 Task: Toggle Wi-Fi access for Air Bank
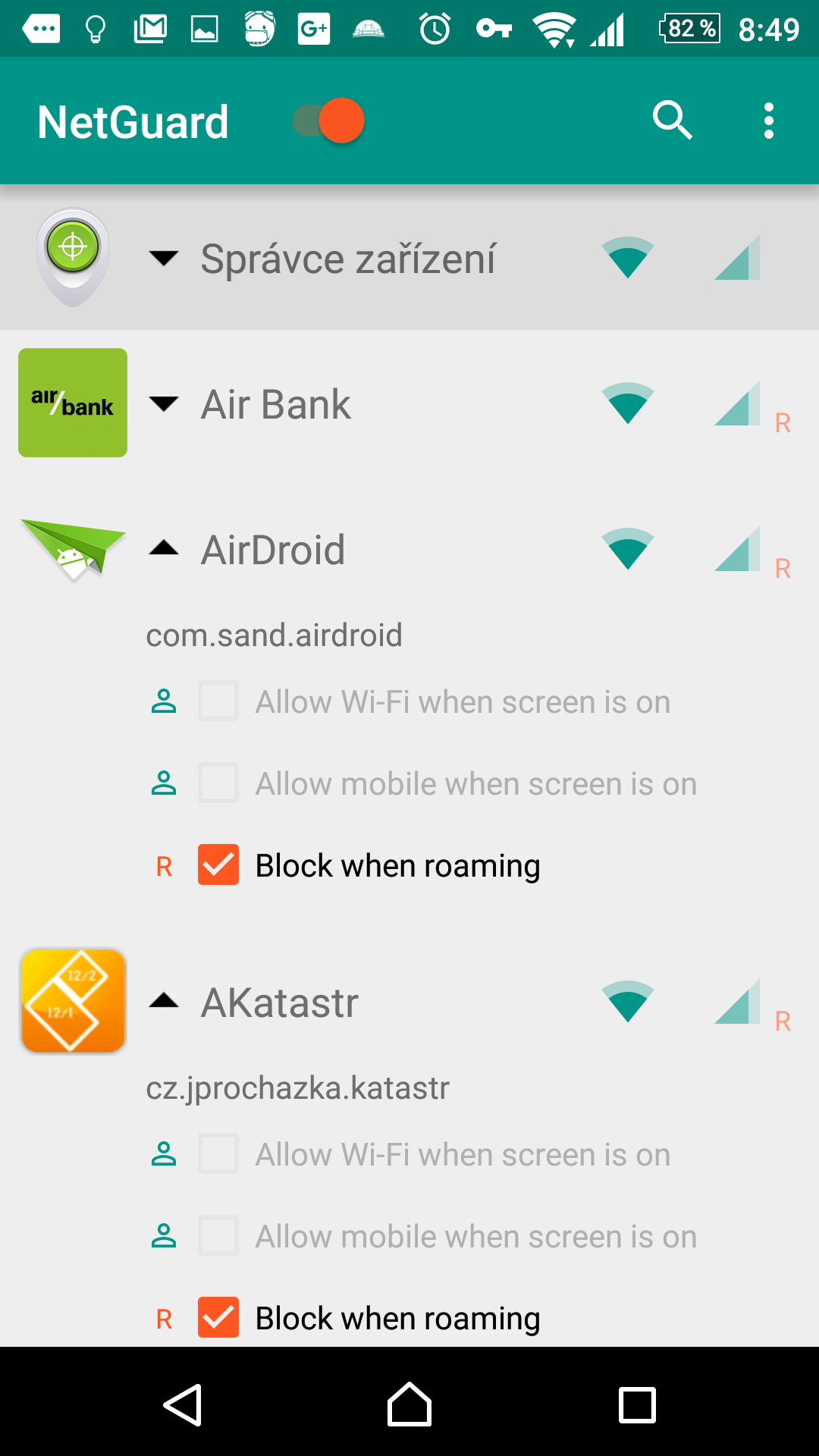click(x=628, y=403)
